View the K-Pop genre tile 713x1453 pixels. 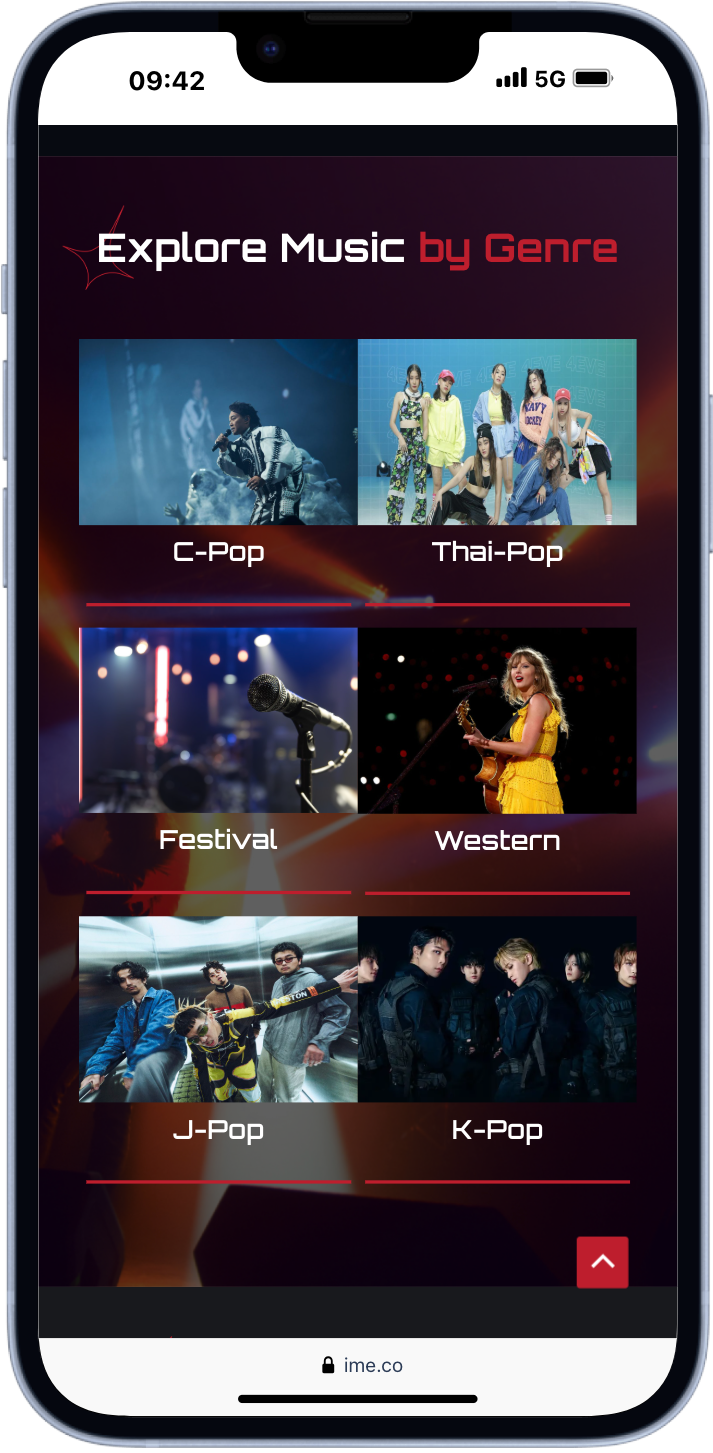(497, 1049)
